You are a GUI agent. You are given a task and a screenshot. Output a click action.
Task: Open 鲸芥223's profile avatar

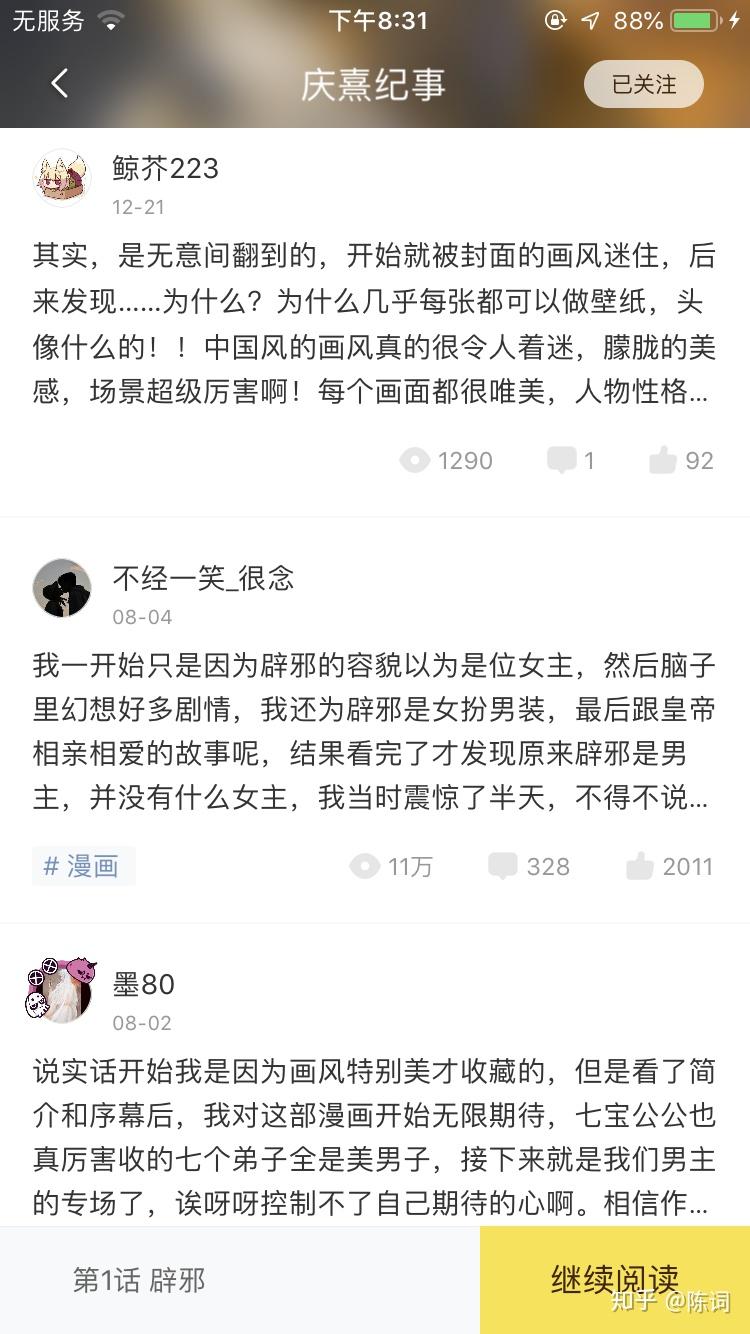coord(62,179)
